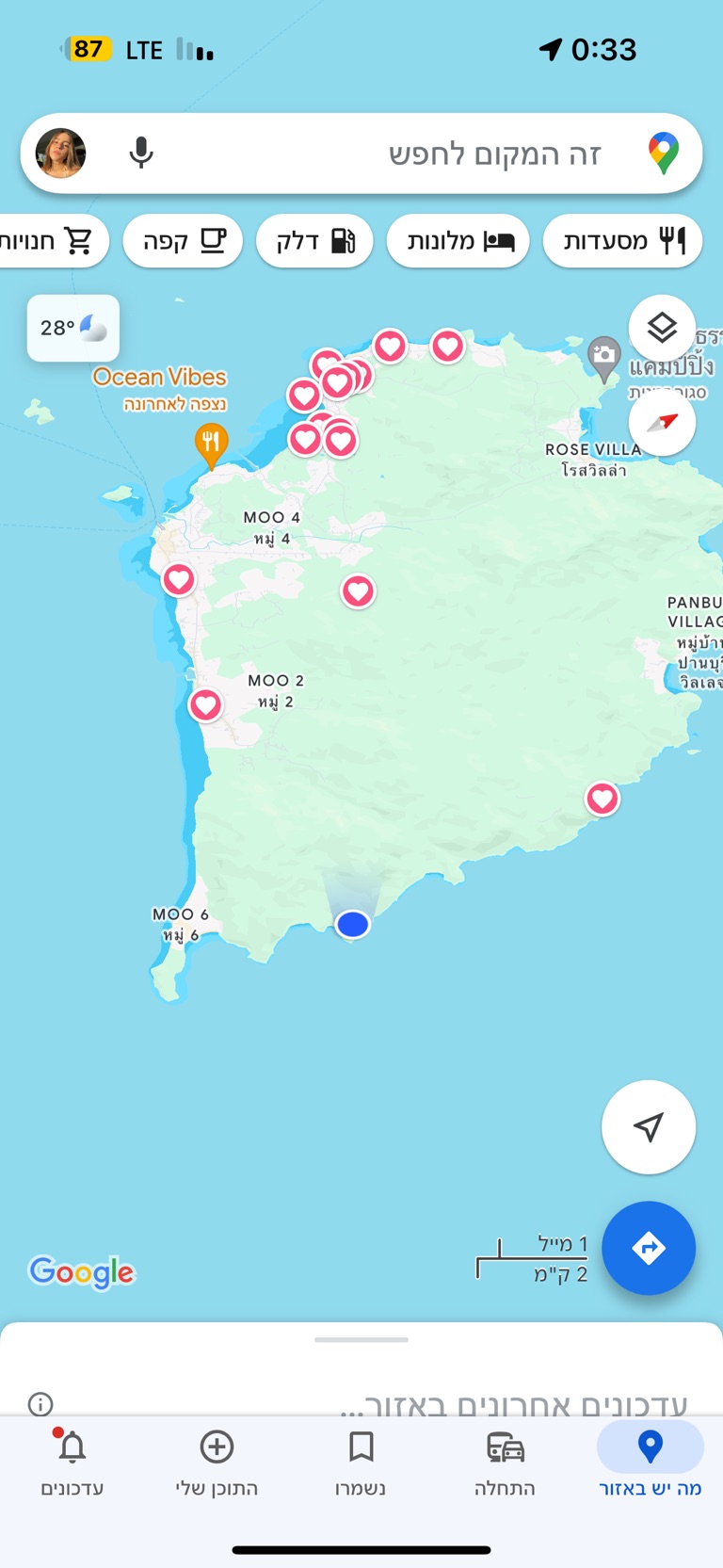Start voice search with the microphone
The image size is (723, 1568).
point(141,154)
